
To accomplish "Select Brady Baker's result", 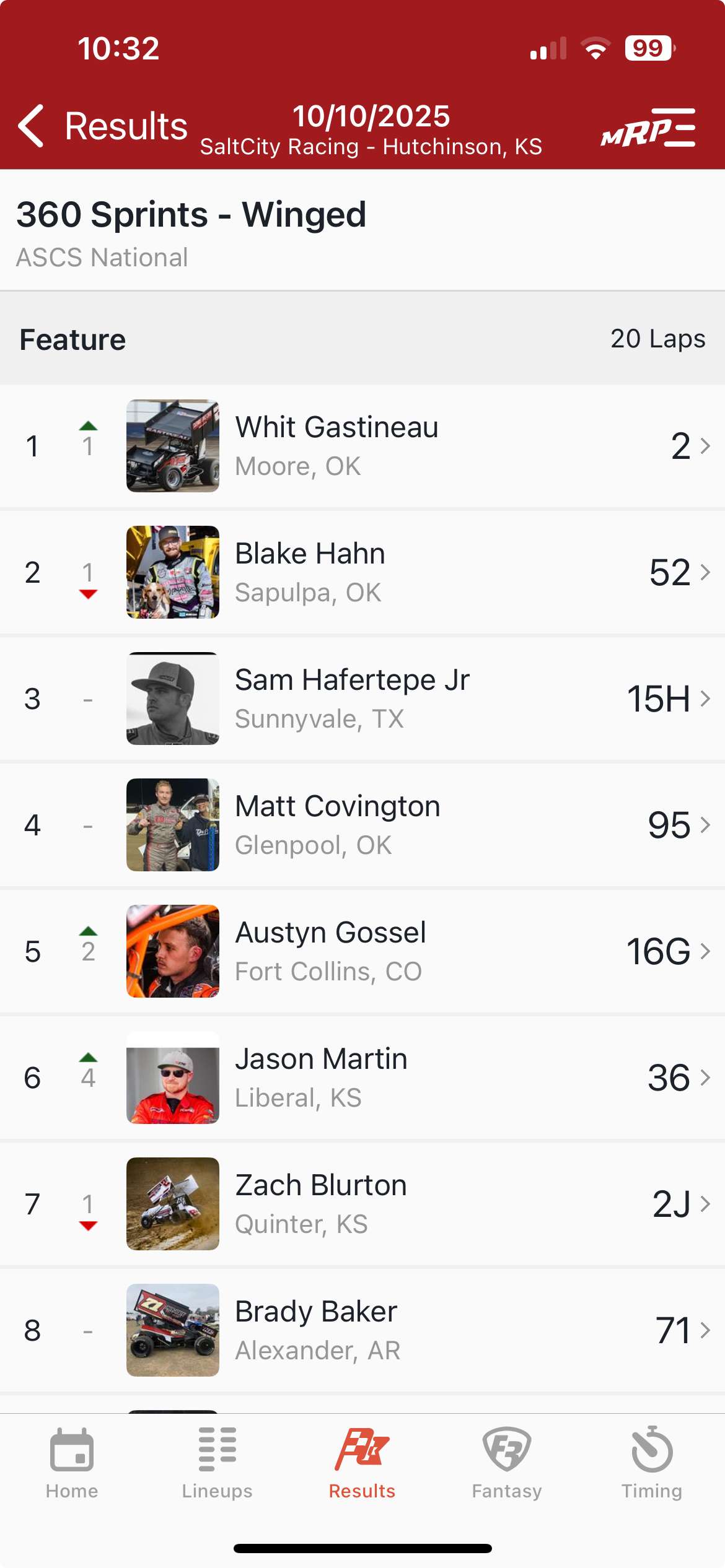I will [x=362, y=1330].
